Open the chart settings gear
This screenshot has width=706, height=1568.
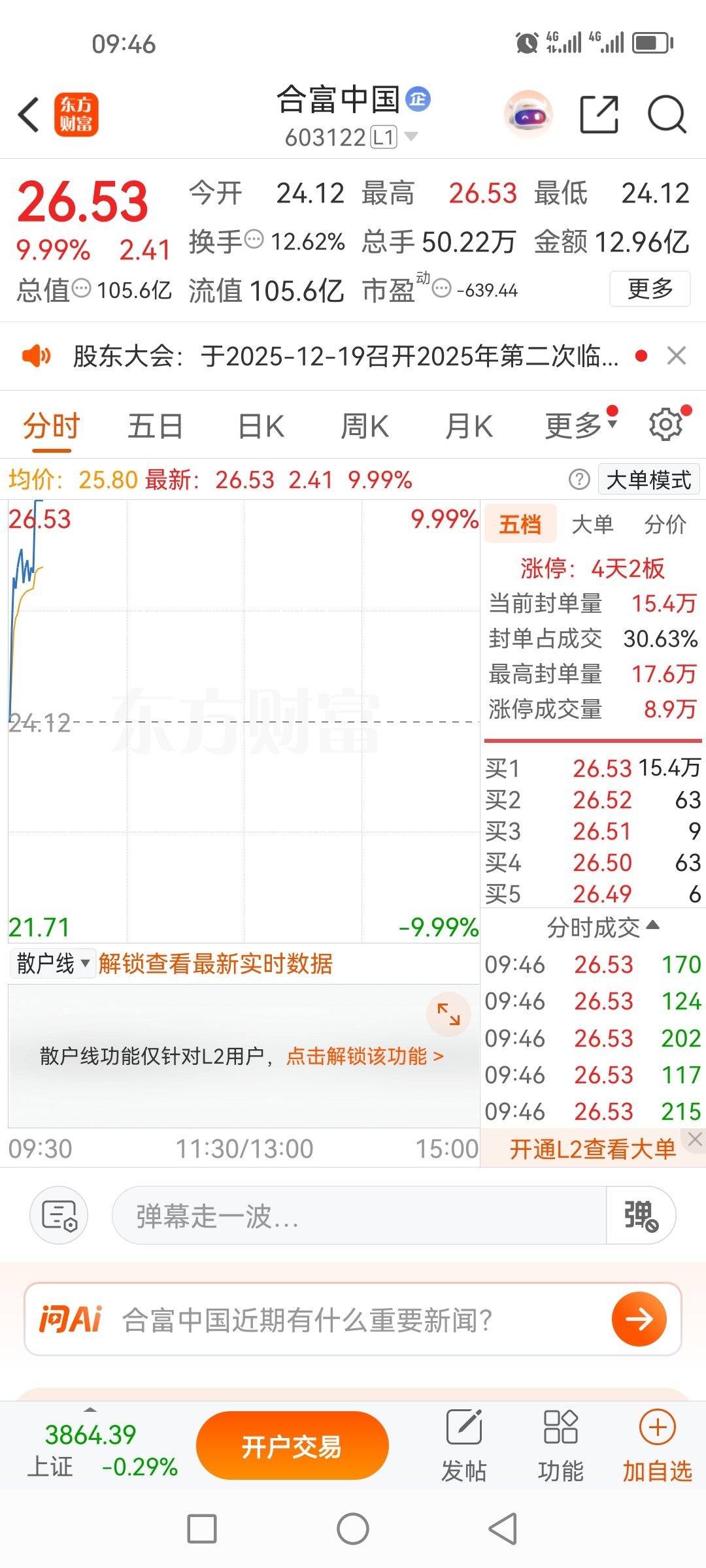pyautogui.click(x=665, y=425)
